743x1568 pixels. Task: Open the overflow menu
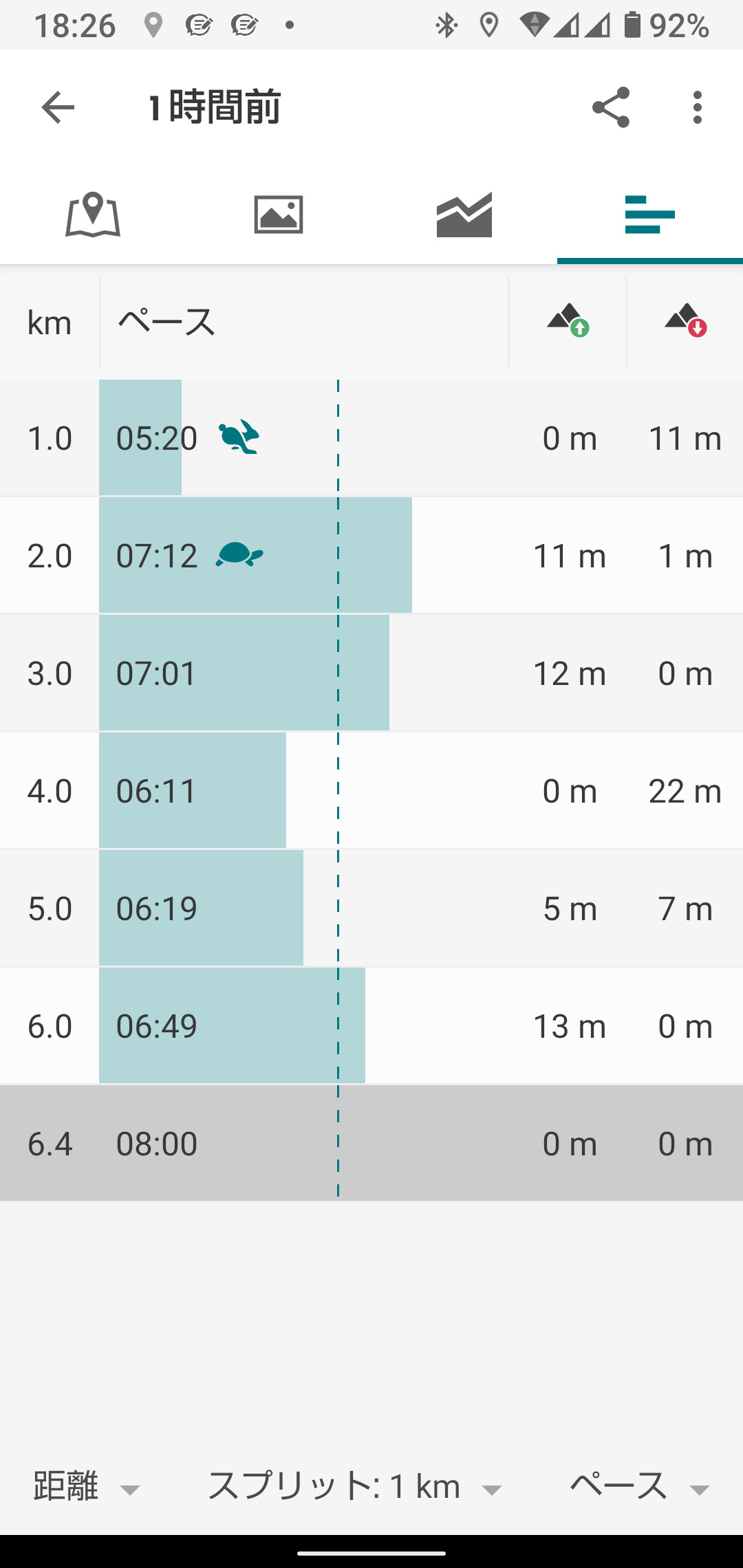(698, 107)
